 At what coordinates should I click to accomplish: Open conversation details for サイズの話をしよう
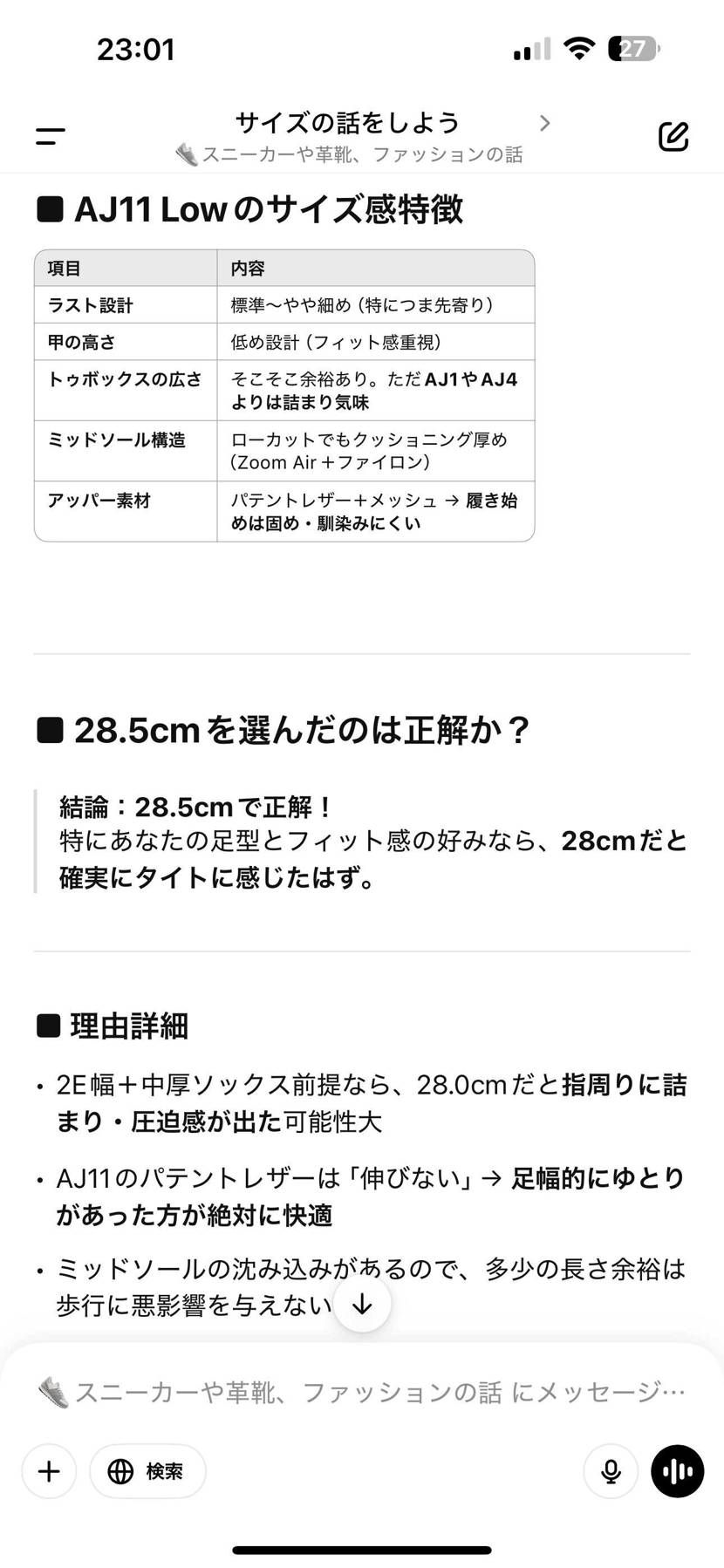tap(349, 124)
